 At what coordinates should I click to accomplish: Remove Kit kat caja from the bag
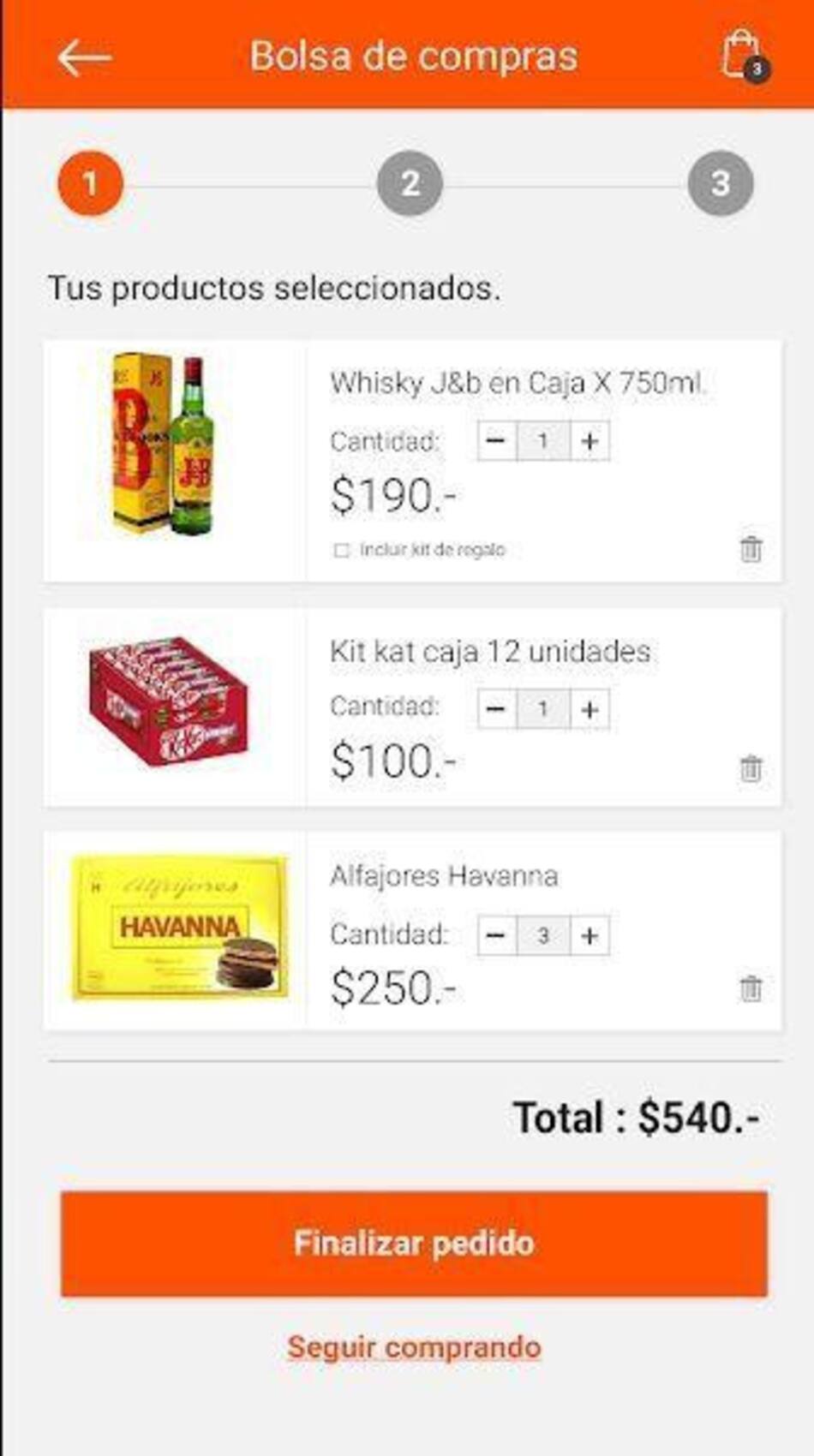(x=751, y=768)
